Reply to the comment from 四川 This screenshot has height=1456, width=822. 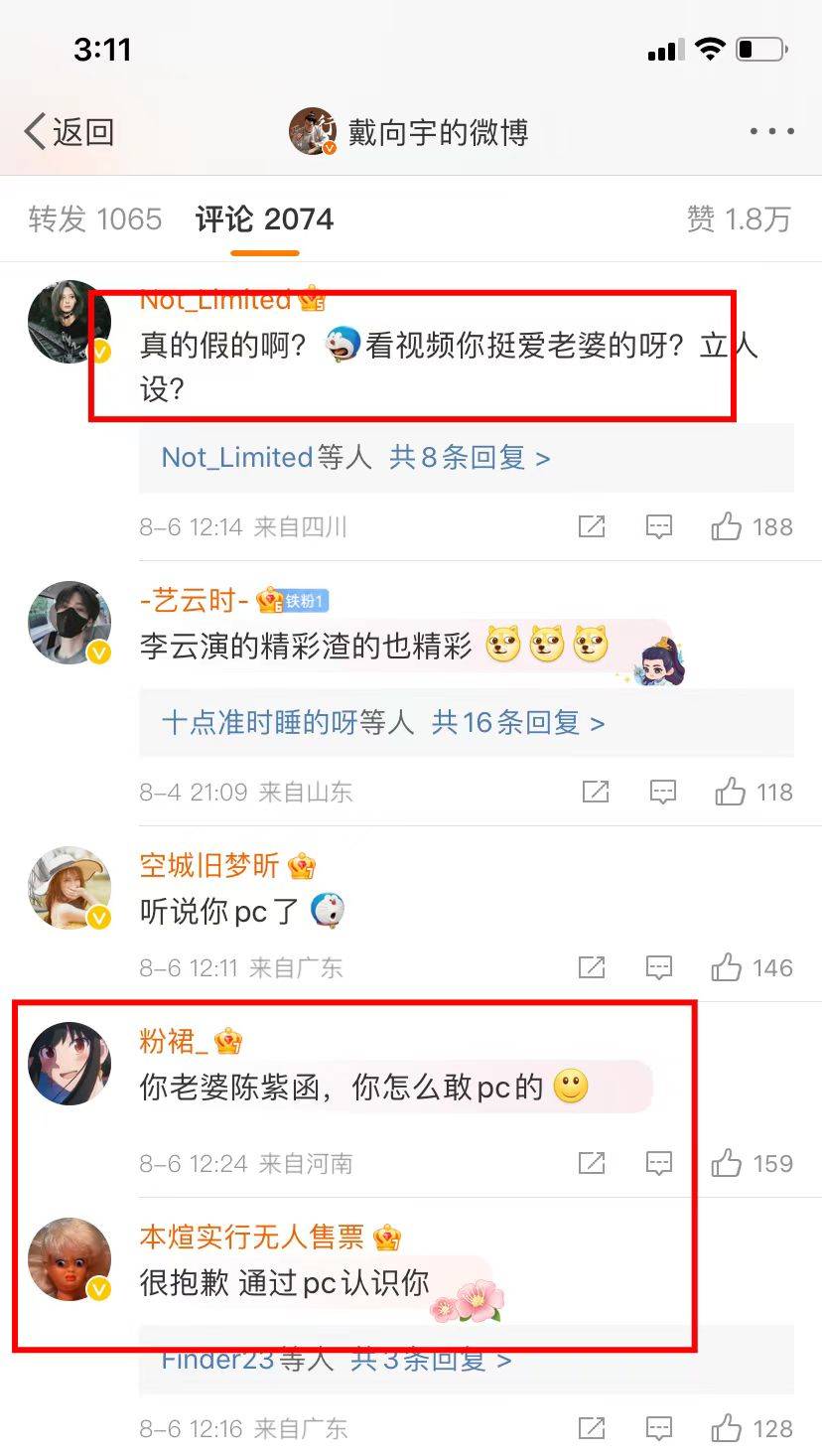coord(659,526)
